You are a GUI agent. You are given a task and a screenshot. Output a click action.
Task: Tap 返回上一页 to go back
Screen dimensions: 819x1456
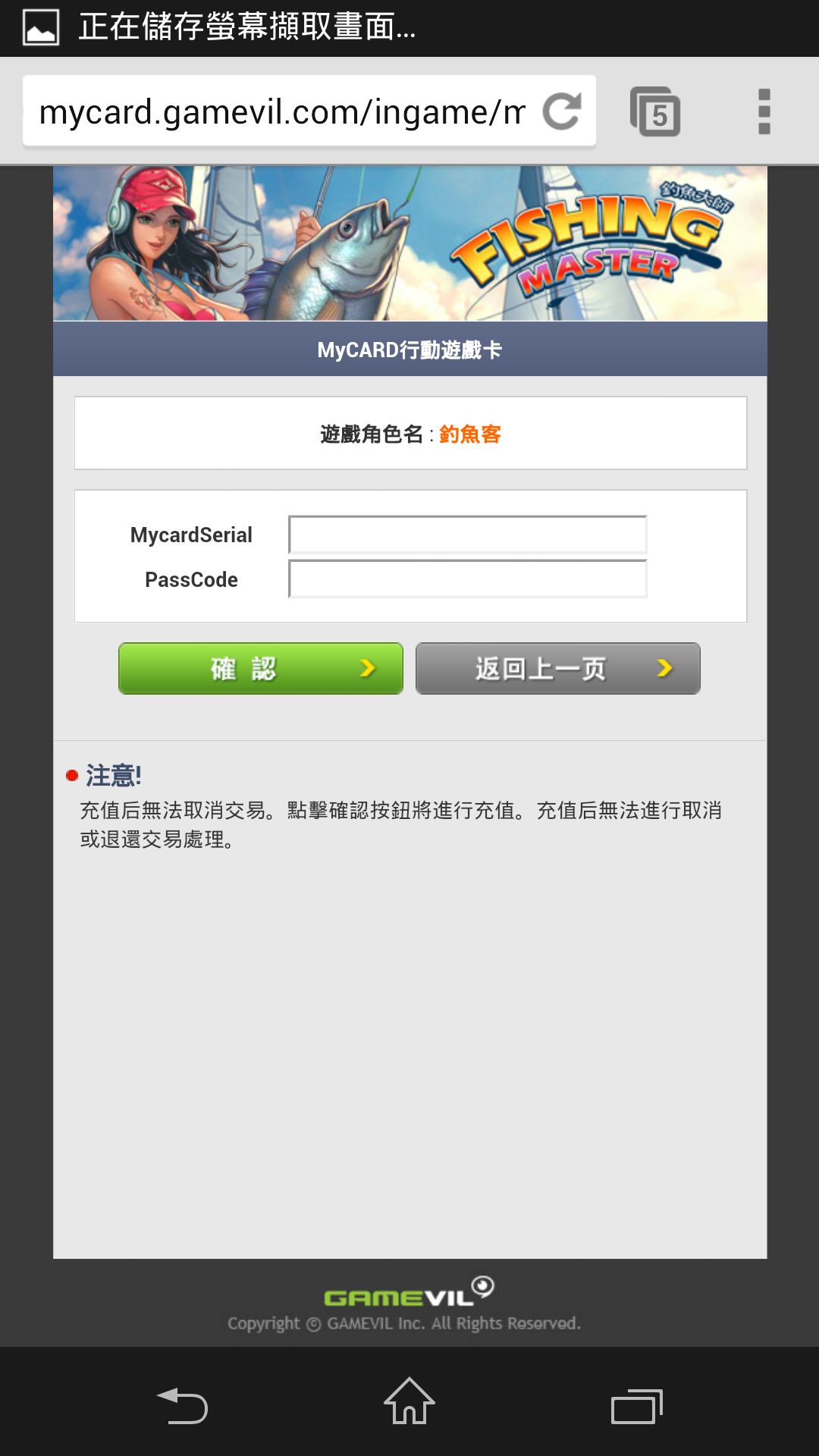point(557,669)
